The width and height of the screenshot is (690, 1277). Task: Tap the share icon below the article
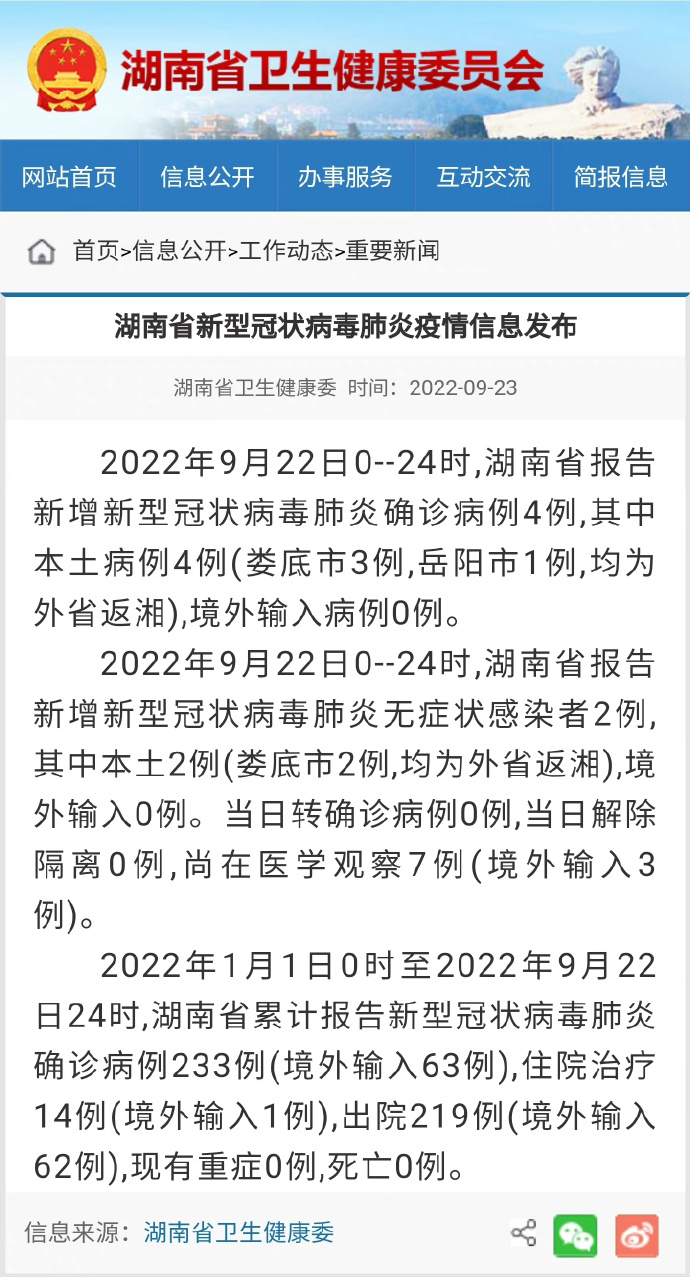point(523,1233)
